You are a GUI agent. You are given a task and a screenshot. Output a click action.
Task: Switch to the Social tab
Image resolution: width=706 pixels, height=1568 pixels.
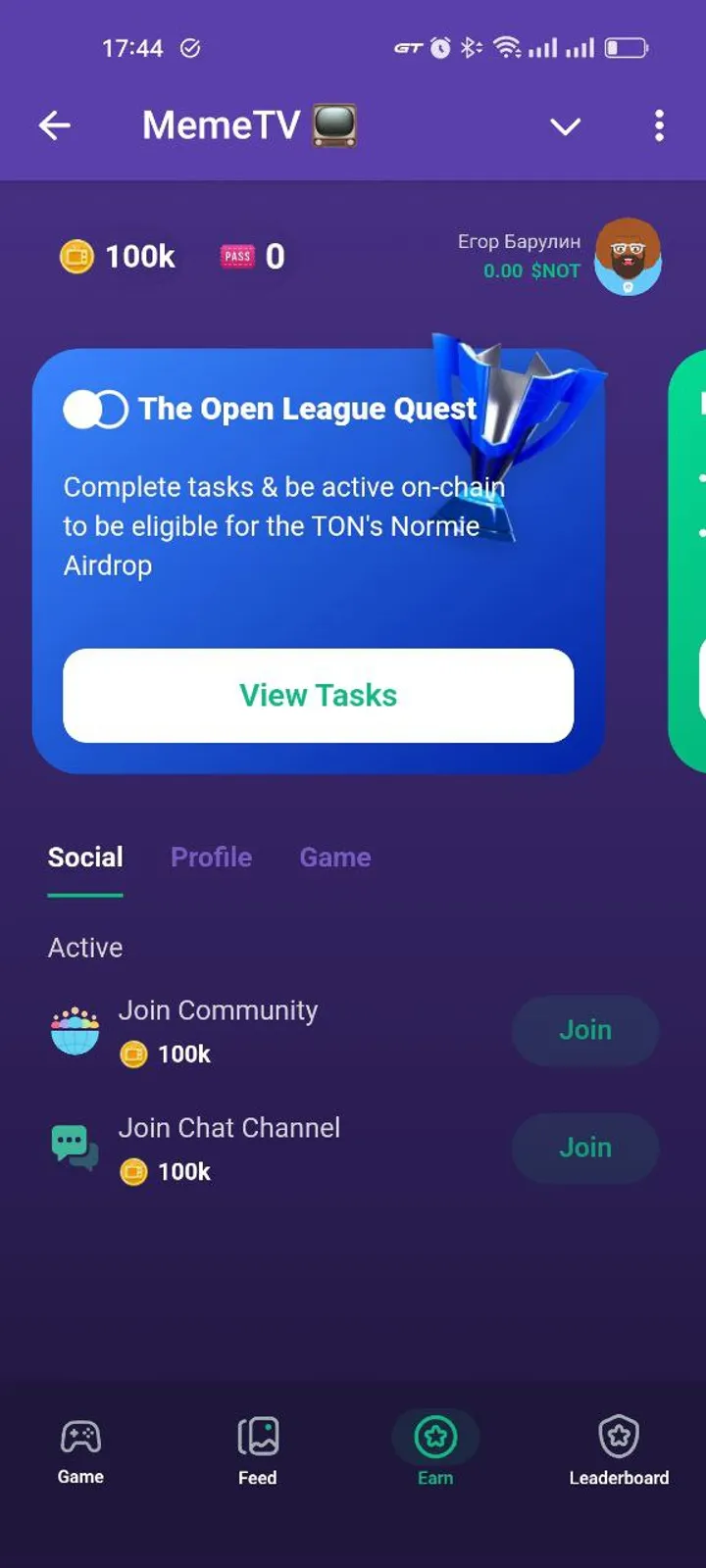(x=85, y=857)
